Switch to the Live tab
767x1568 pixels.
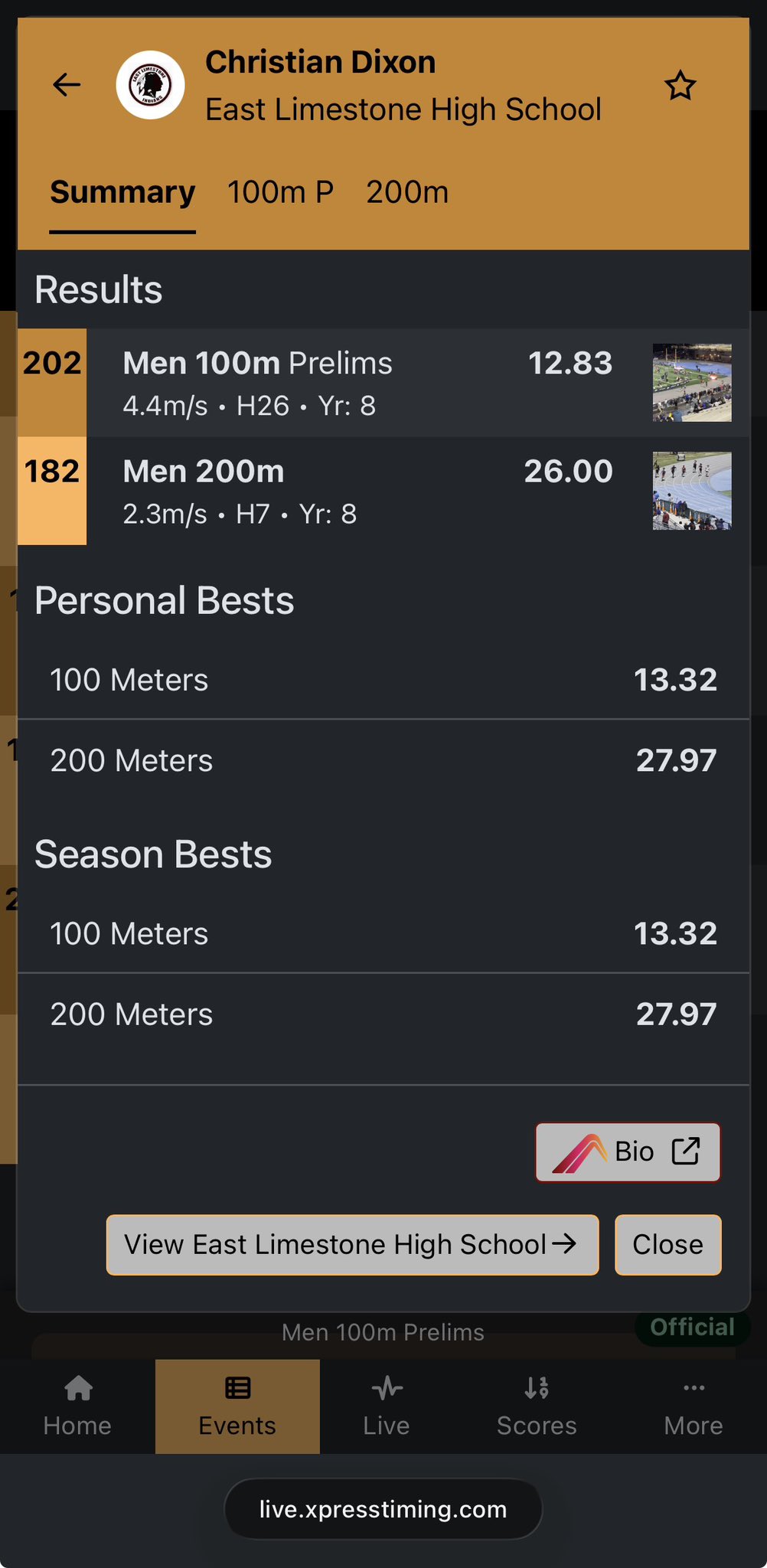(x=387, y=1406)
